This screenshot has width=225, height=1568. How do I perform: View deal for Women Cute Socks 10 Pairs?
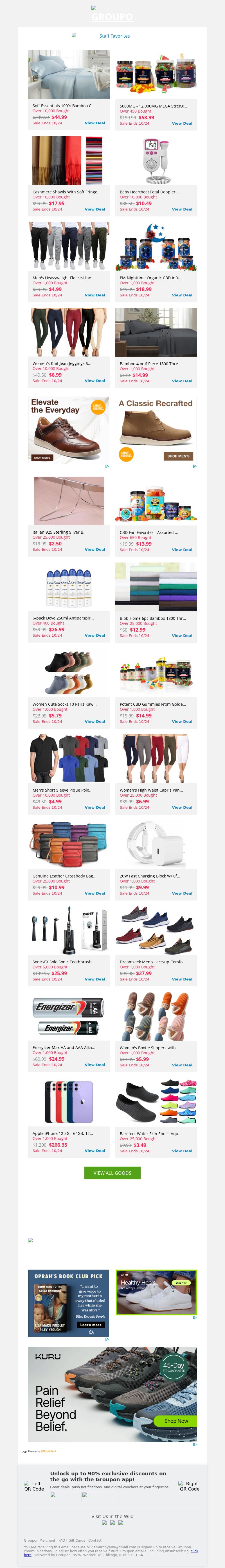pyautogui.click(x=94, y=721)
